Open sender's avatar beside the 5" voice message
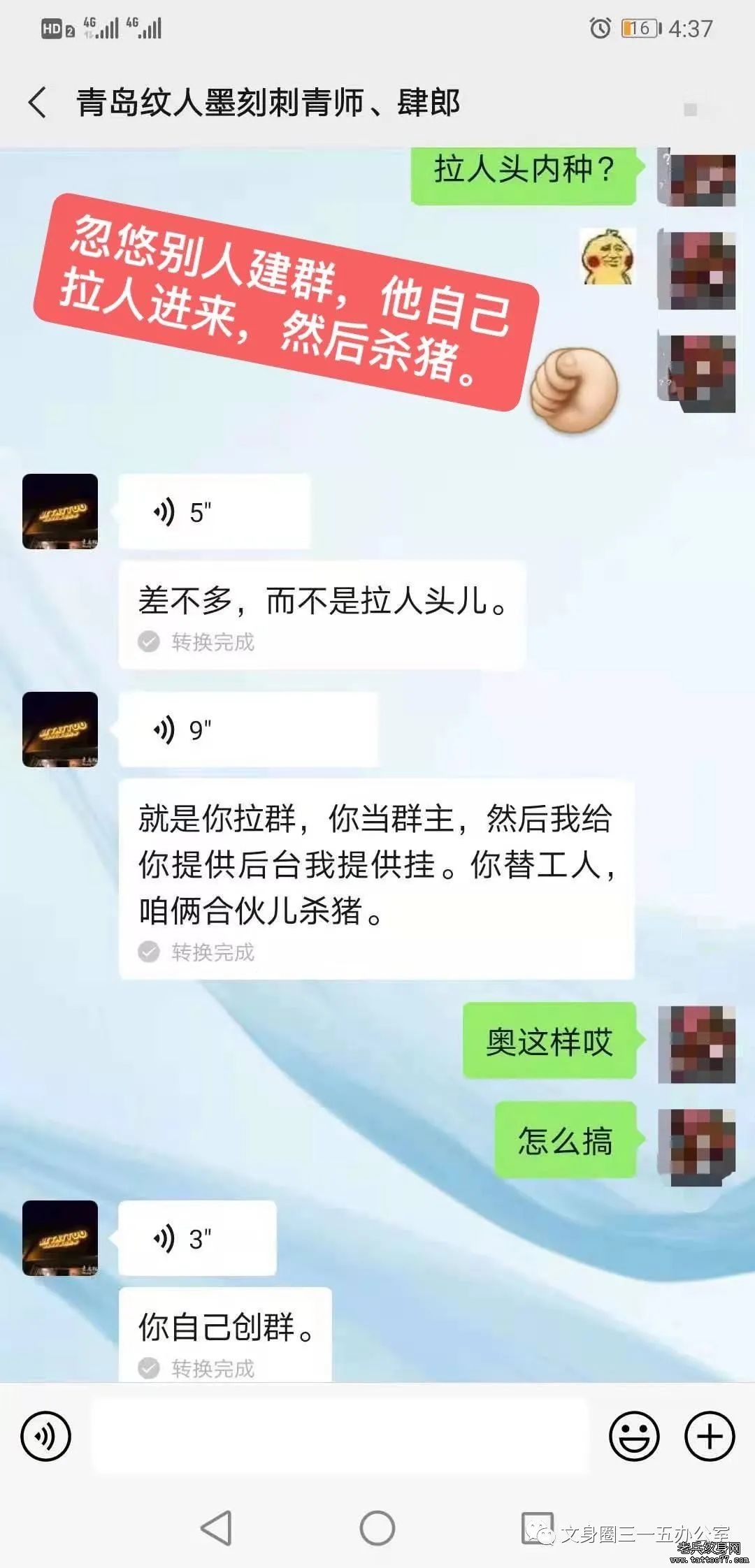 click(x=60, y=511)
